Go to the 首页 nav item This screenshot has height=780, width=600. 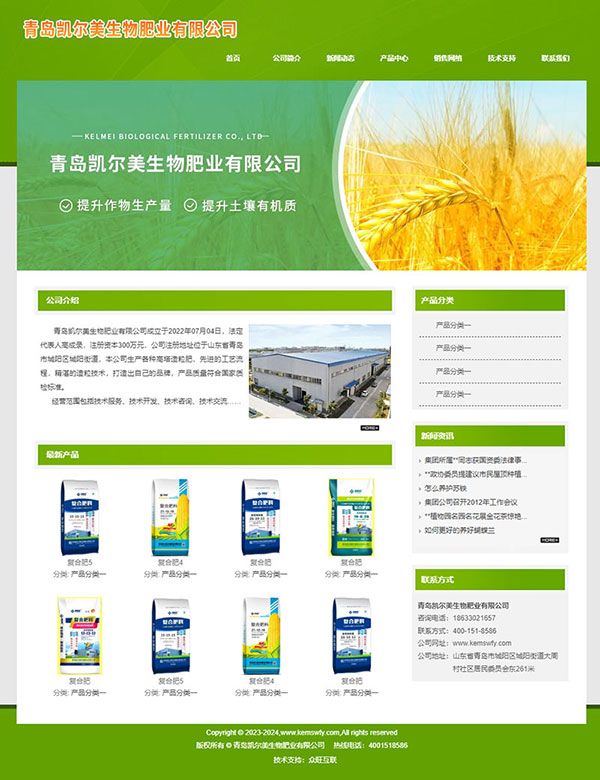tap(233, 58)
